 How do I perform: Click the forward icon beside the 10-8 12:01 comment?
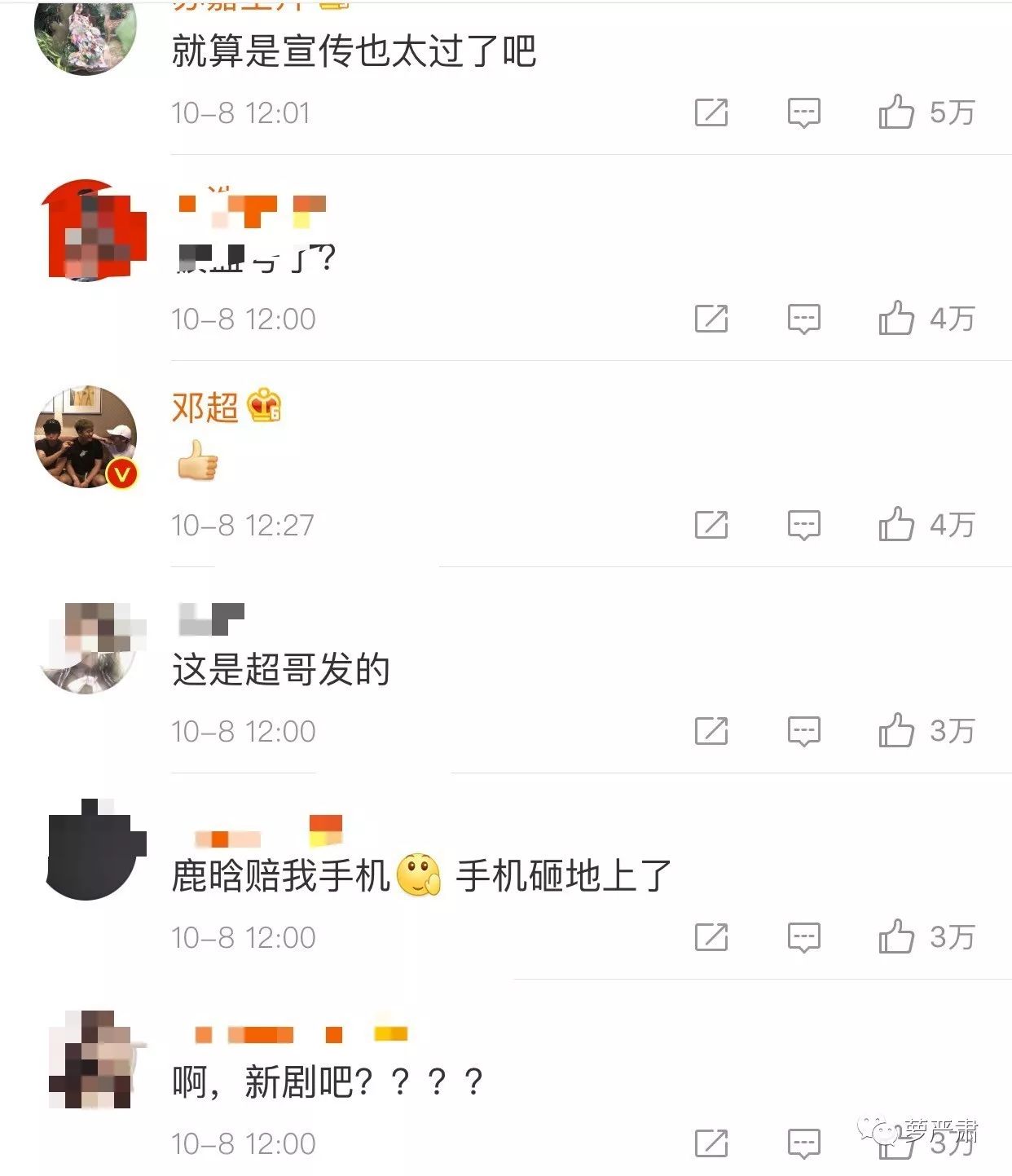point(712,113)
